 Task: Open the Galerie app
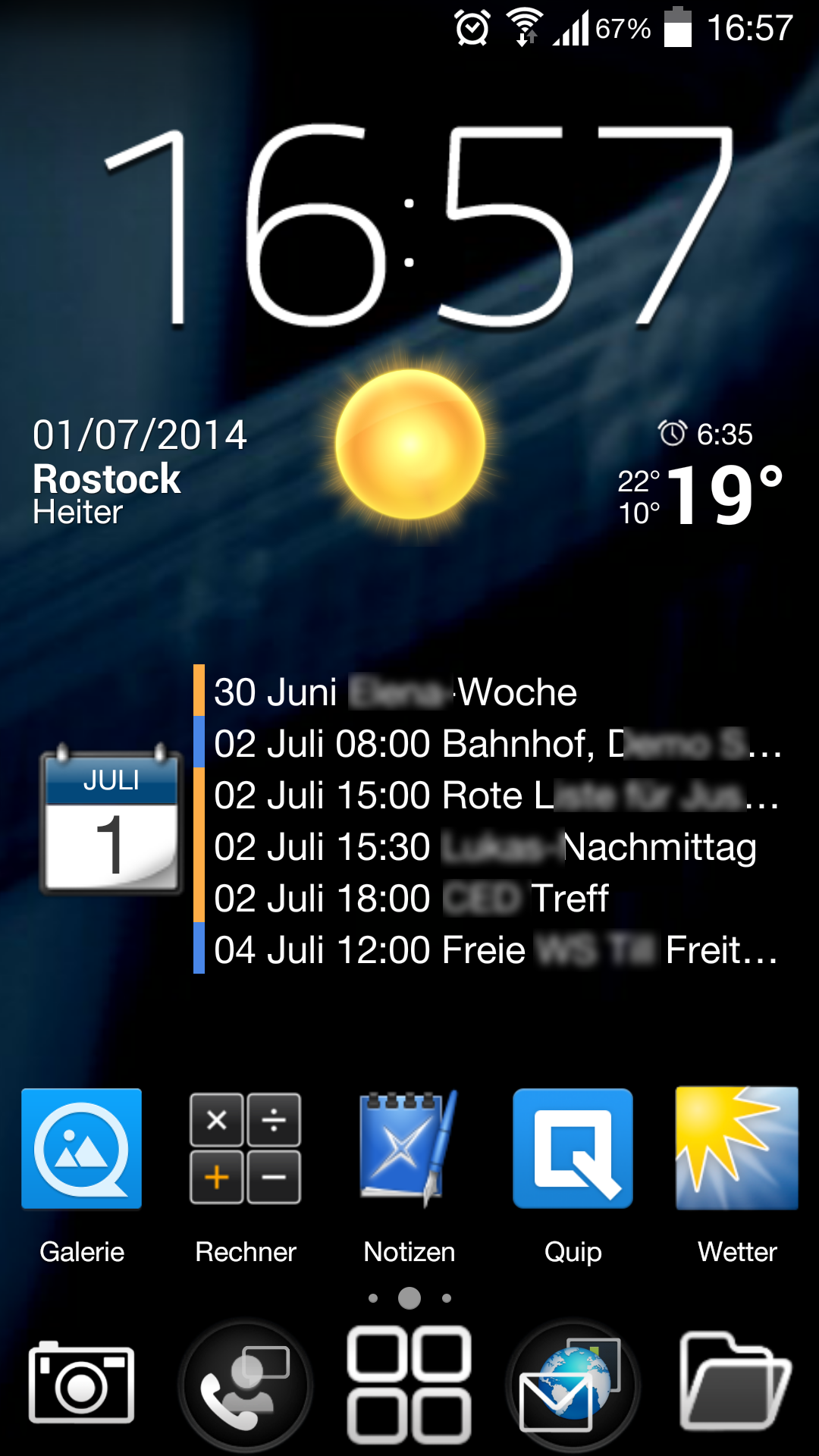[82, 1177]
